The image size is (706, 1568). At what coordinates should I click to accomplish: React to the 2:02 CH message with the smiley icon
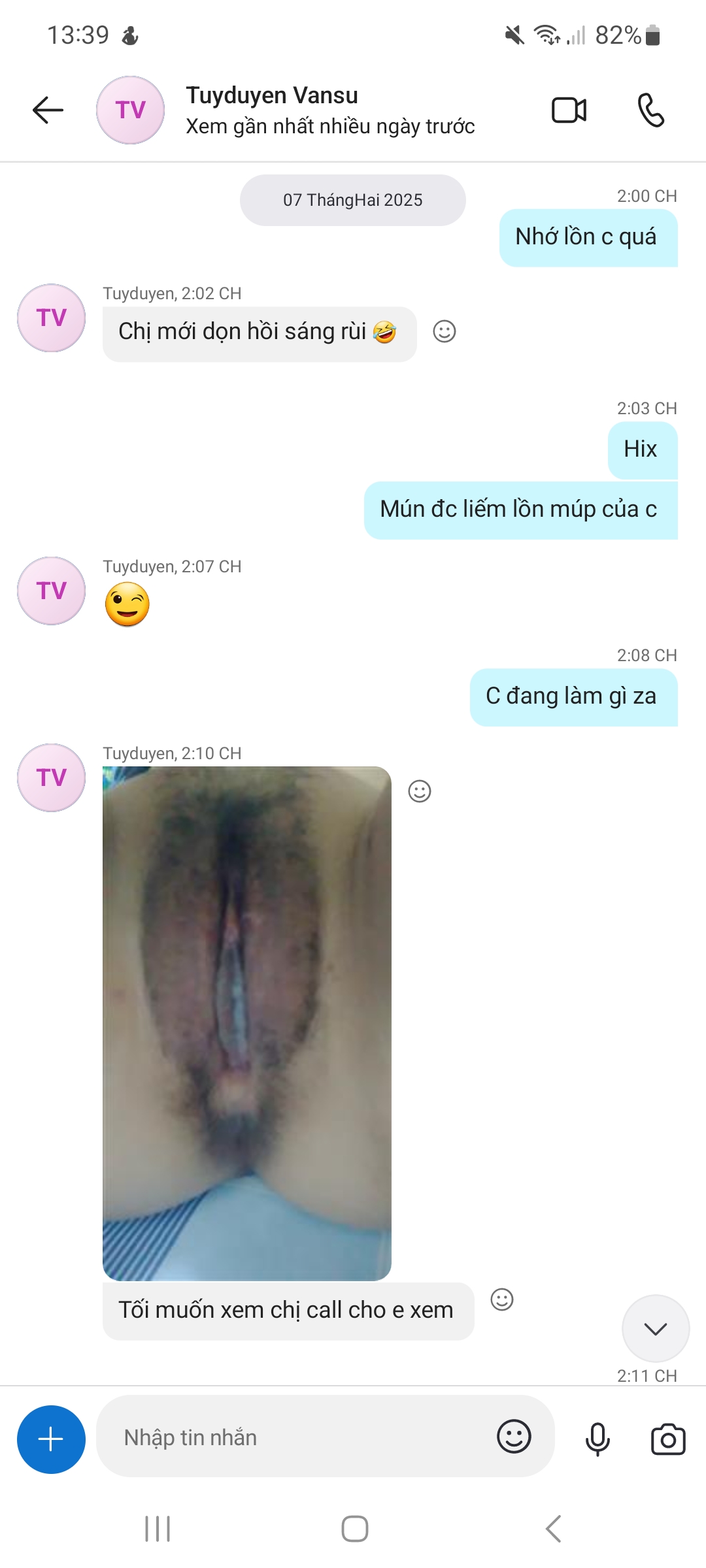click(445, 331)
